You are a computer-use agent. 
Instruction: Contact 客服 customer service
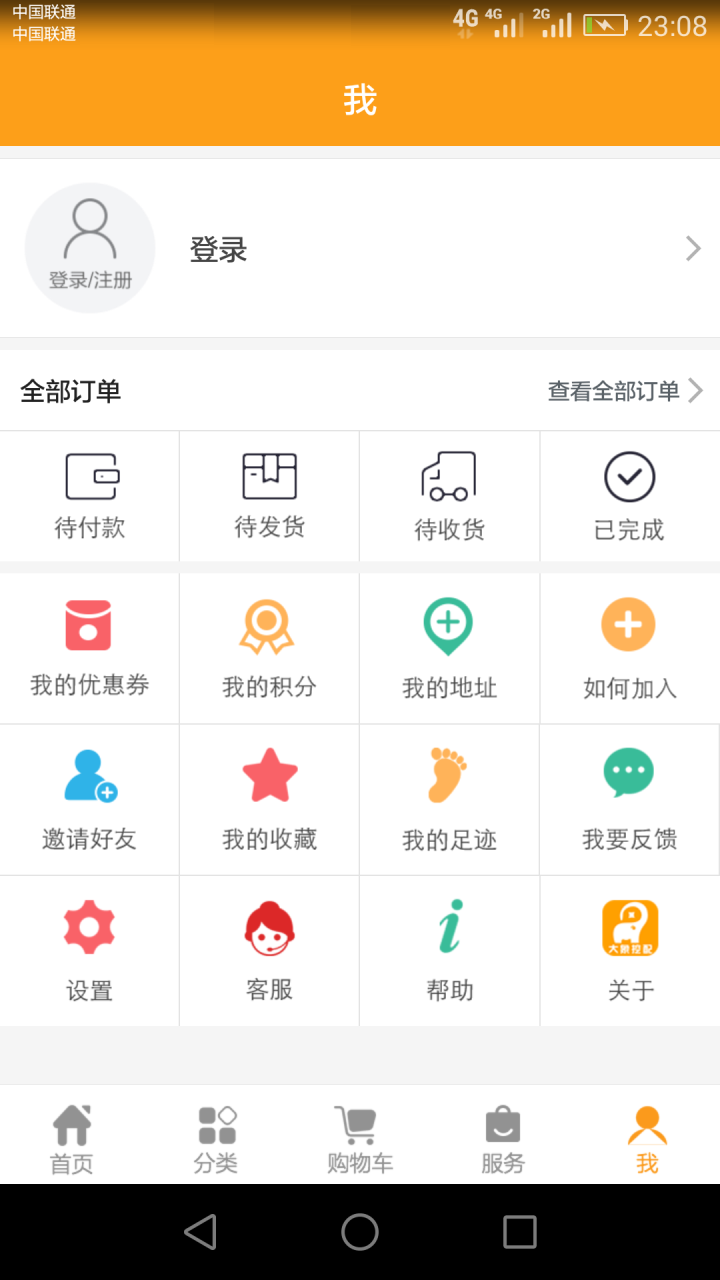[x=270, y=951]
